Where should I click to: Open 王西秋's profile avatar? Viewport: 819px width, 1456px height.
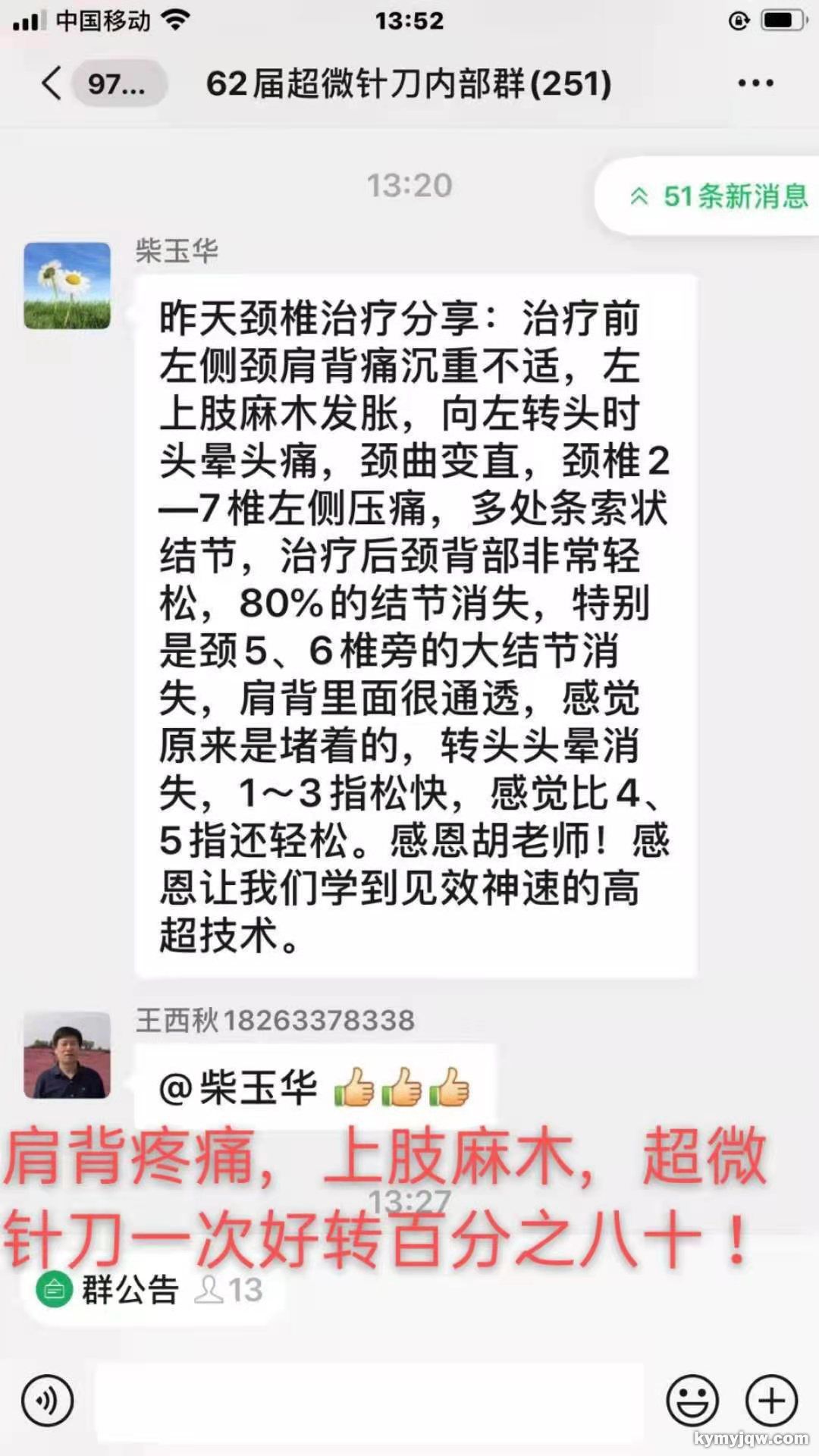click(67, 1056)
